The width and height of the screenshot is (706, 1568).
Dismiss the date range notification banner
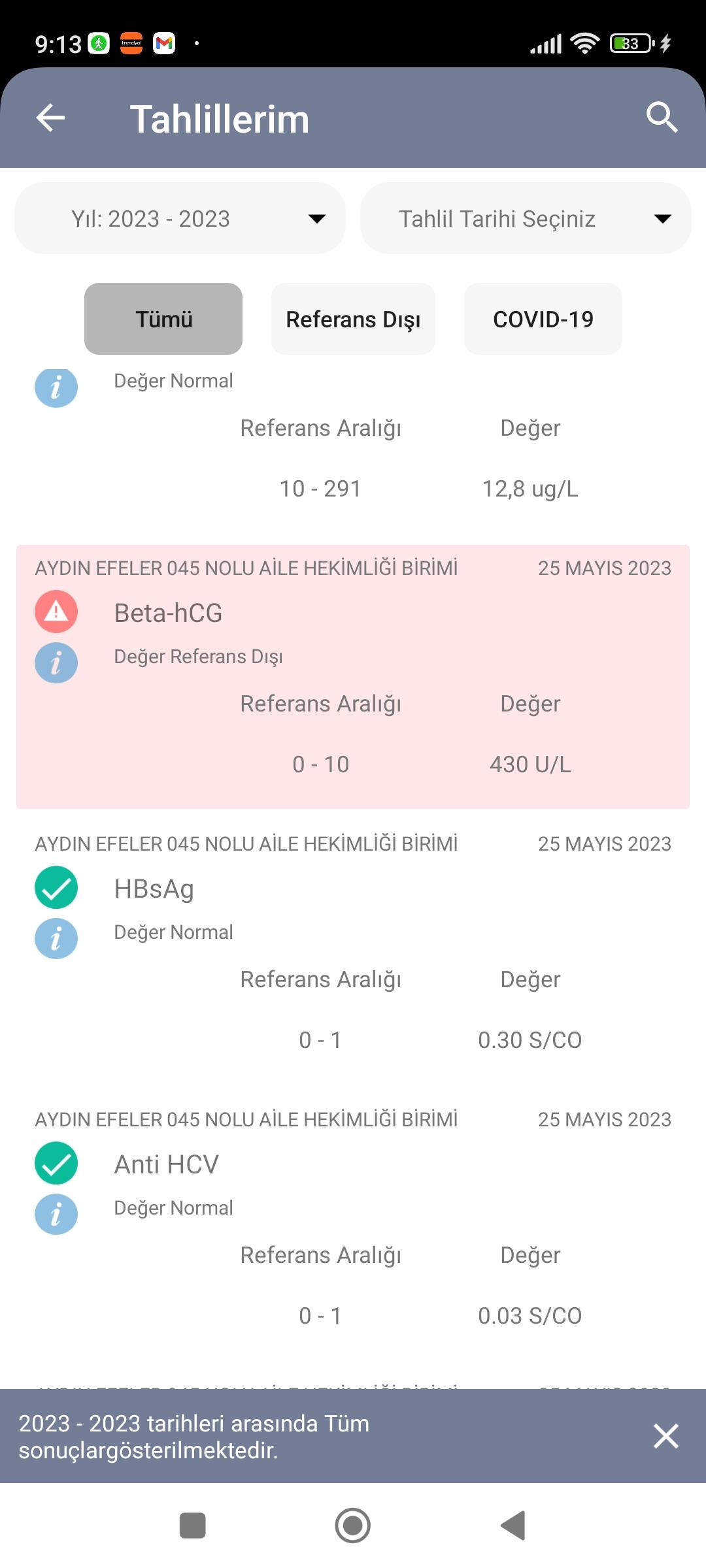[x=666, y=1436]
